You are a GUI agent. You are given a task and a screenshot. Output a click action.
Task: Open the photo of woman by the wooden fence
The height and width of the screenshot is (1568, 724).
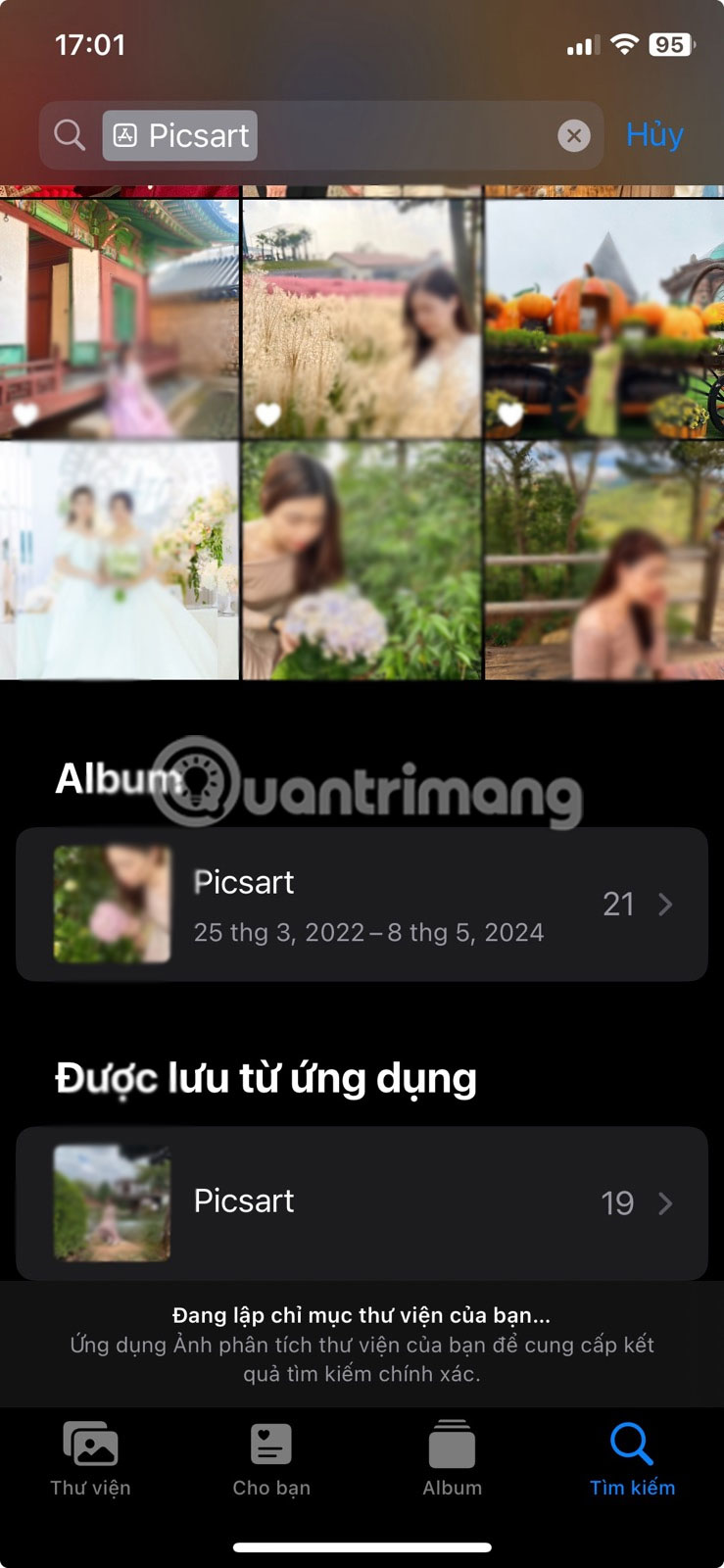[x=604, y=561]
